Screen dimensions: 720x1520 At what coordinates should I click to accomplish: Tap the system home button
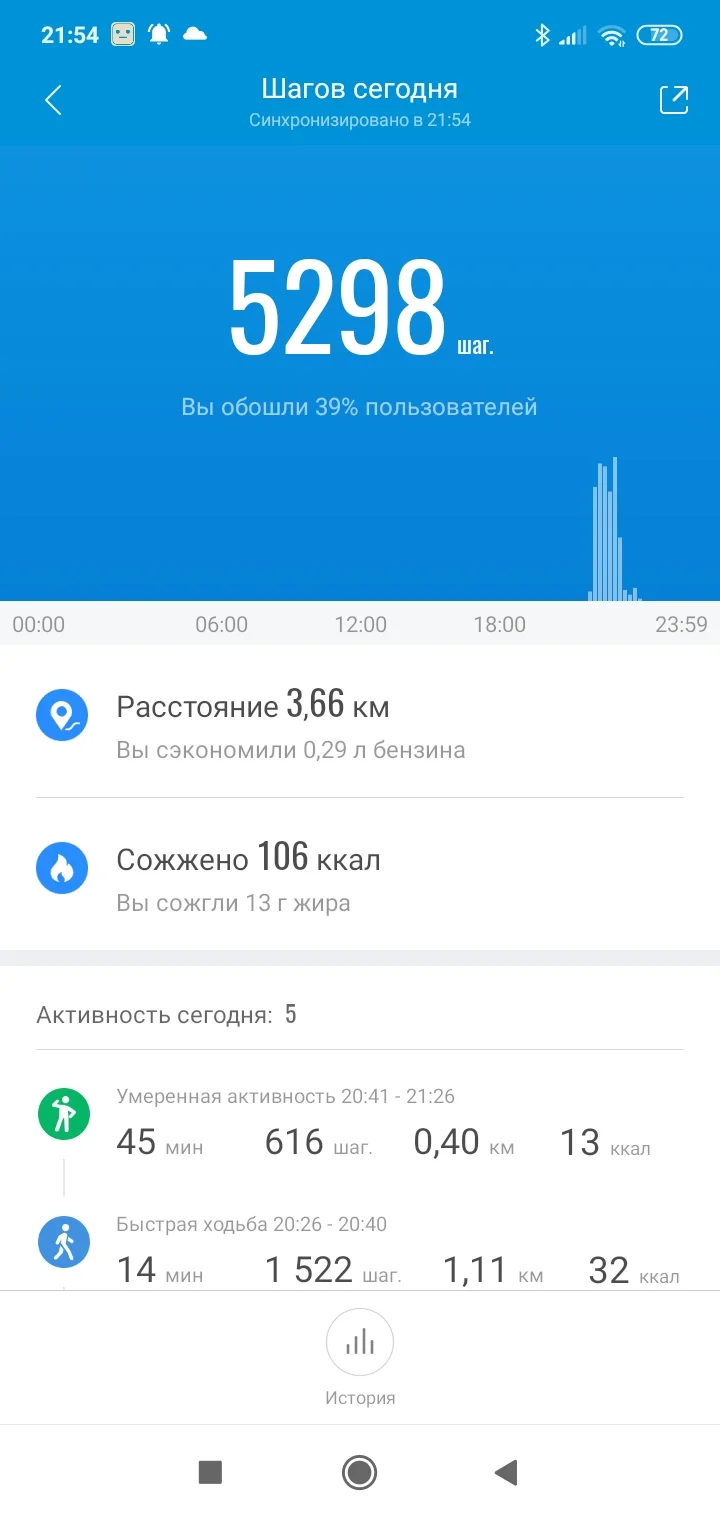(359, 1472)
